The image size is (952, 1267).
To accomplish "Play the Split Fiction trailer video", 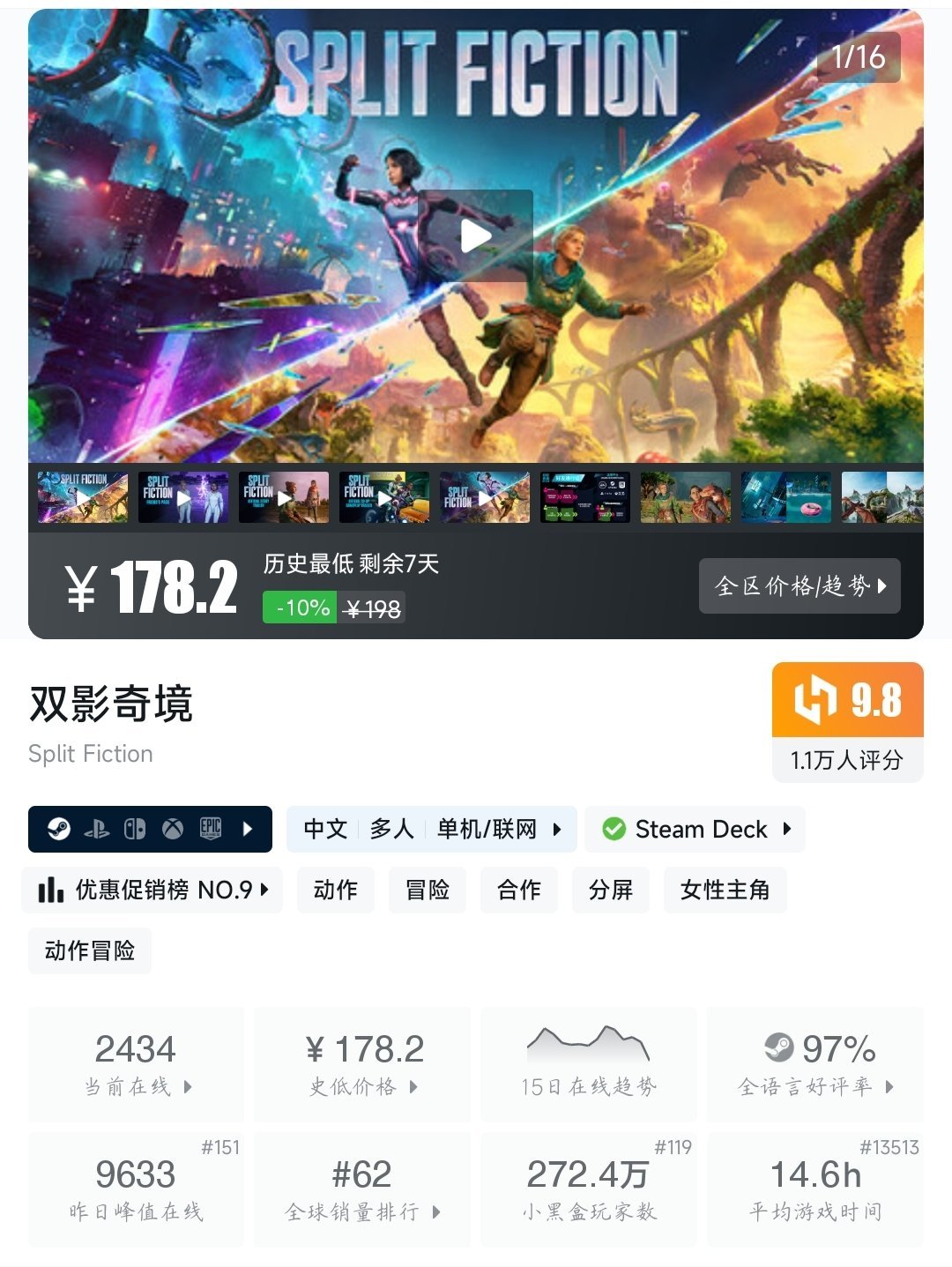I will tap(475, 235).
